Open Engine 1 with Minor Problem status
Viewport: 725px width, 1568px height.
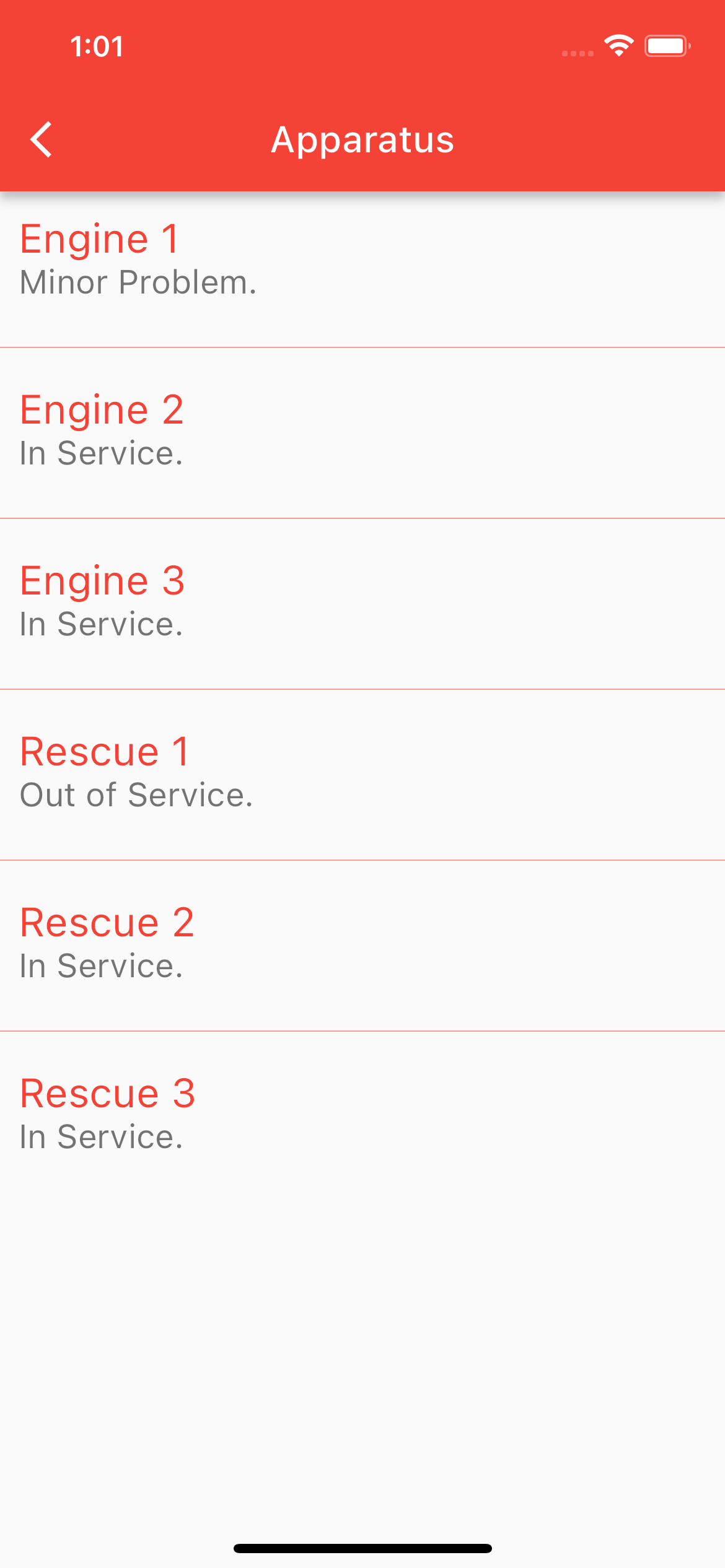point(362,269)
